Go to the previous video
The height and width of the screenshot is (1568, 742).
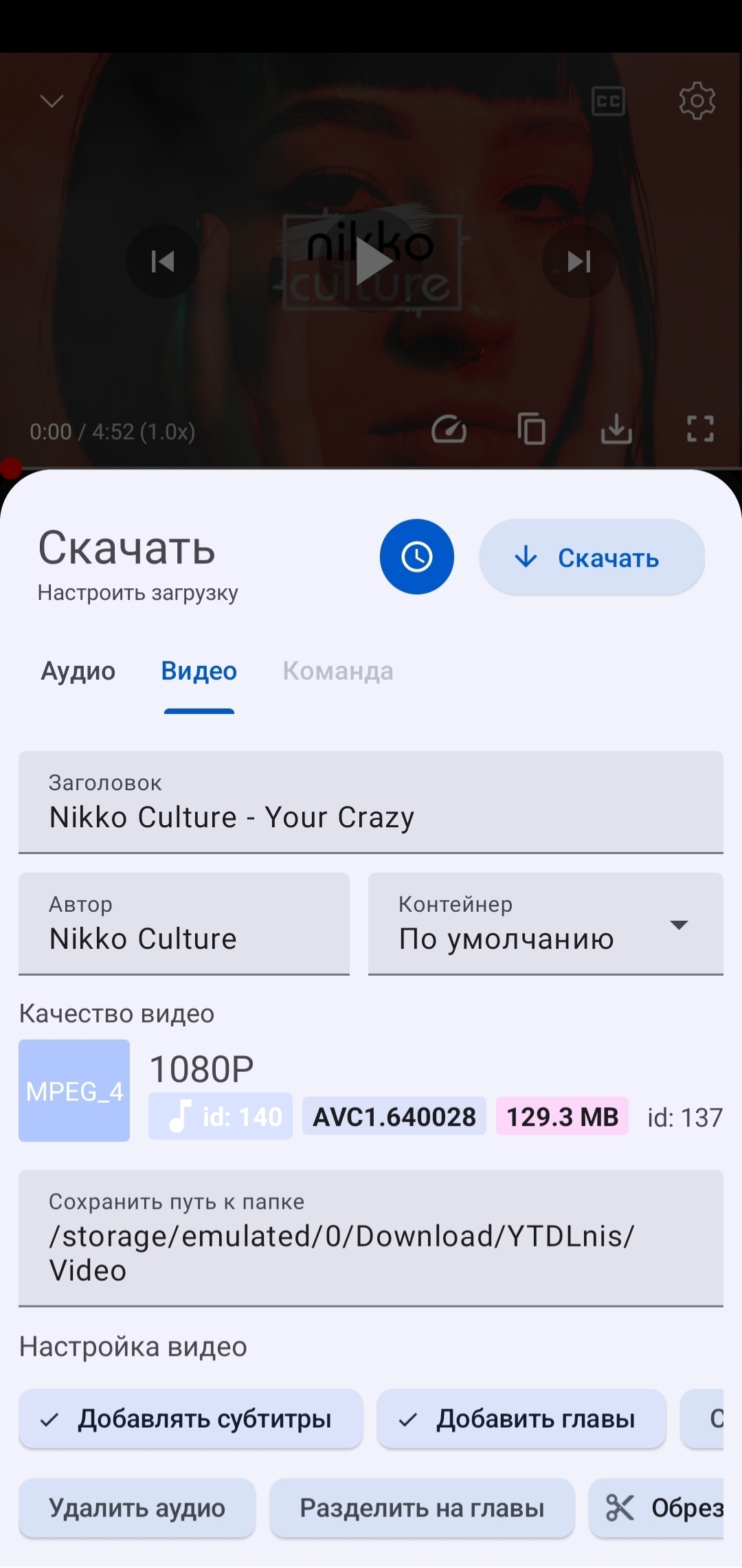[163, 261]
